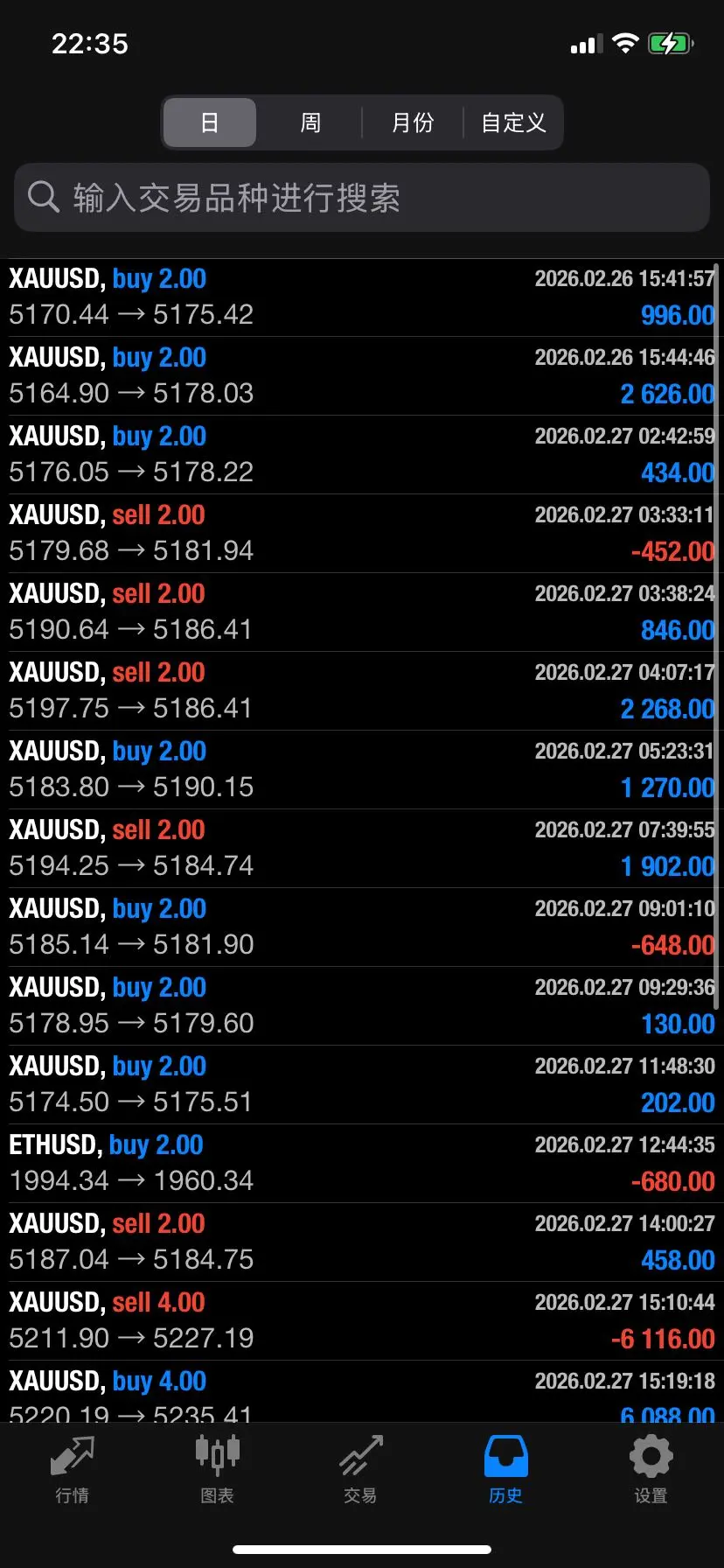Switch to the 日 (day) segment

coord(210,122)
